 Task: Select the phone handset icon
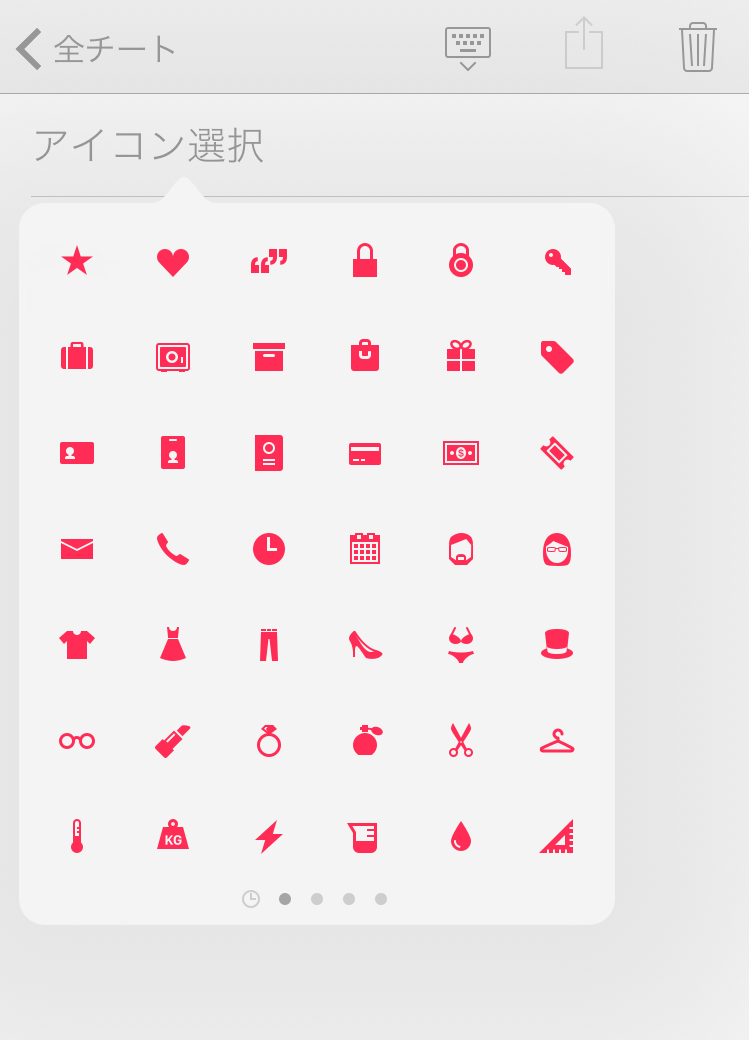[x=173, y=548]
